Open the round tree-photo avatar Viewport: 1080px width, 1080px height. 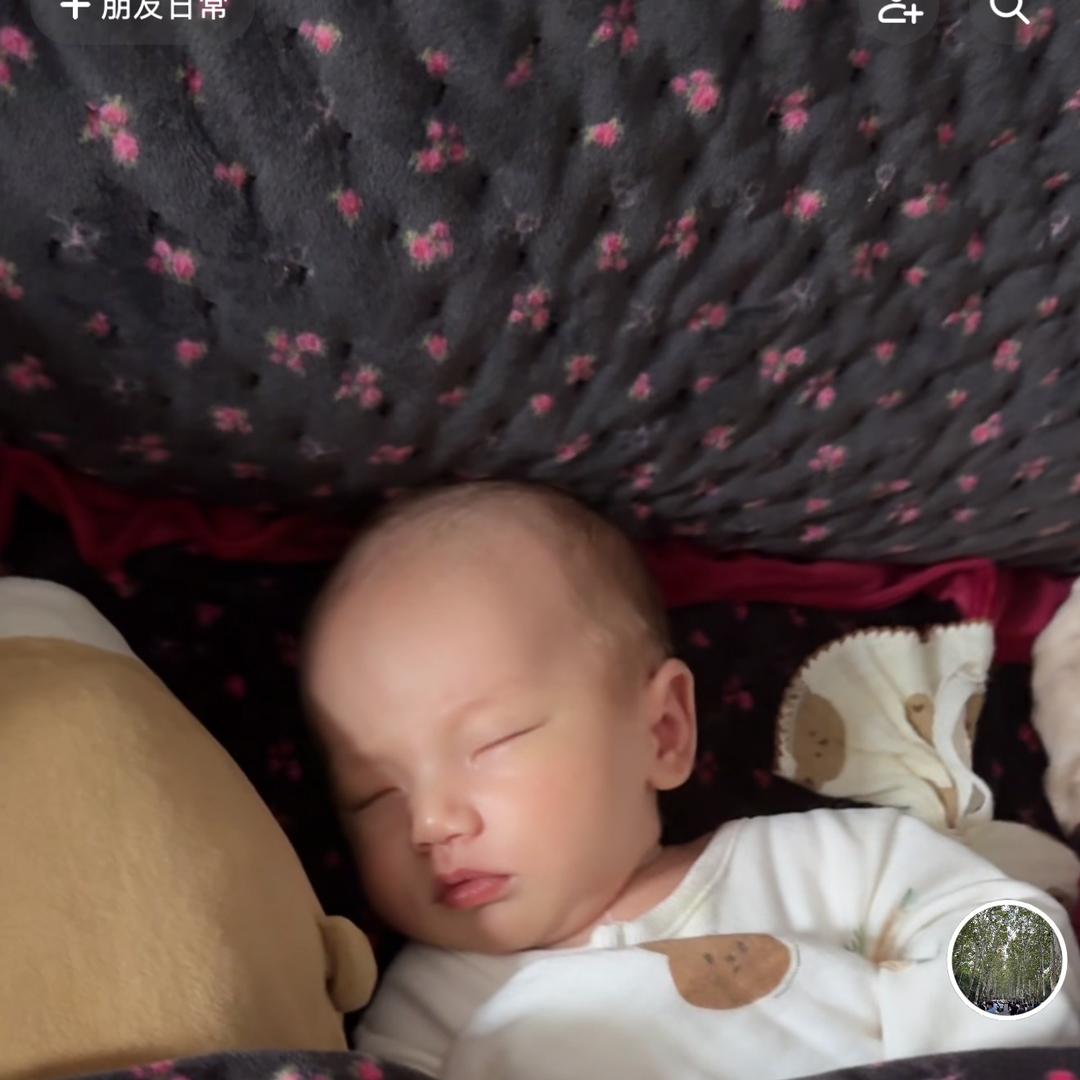[x=1007, y=959]
